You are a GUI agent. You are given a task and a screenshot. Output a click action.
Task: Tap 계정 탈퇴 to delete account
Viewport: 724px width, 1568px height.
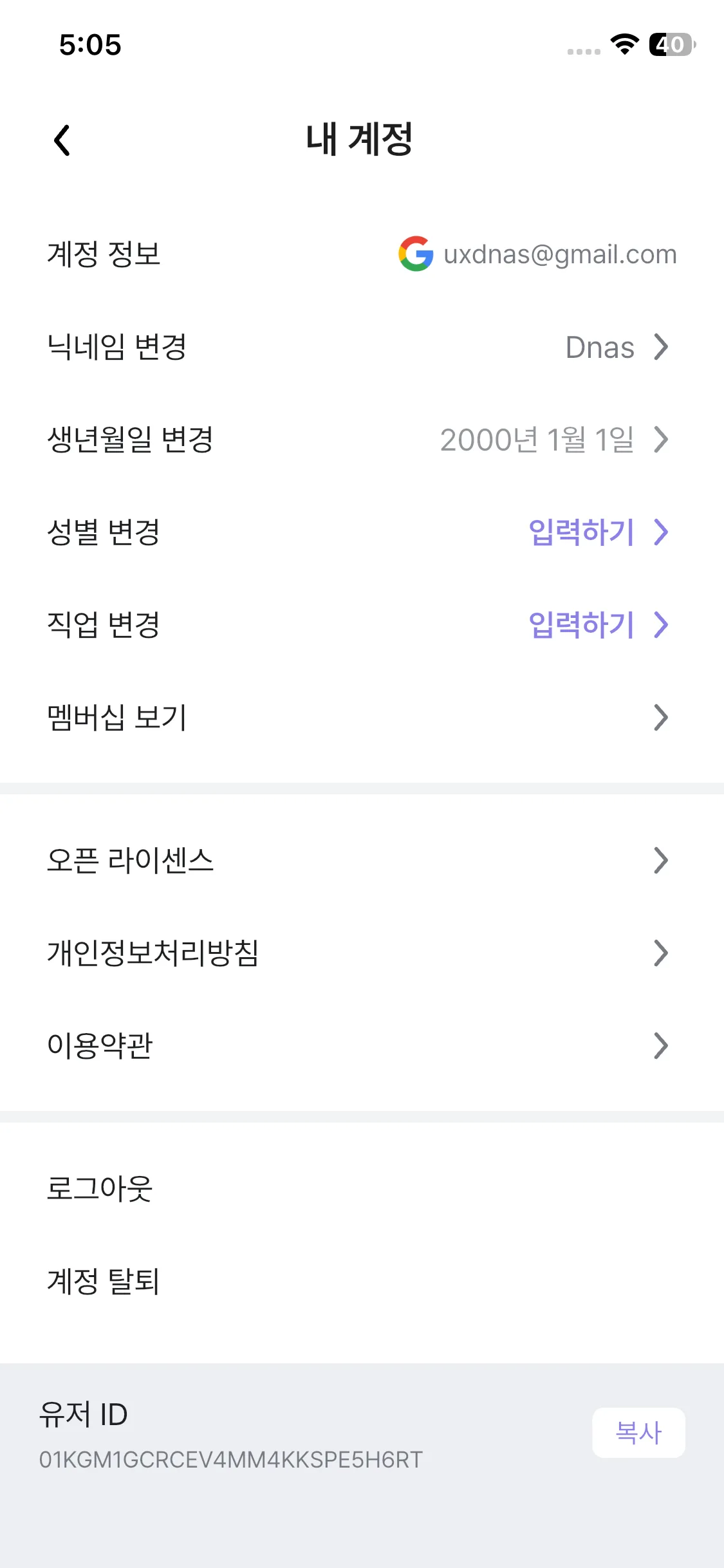click(104, 1281)
